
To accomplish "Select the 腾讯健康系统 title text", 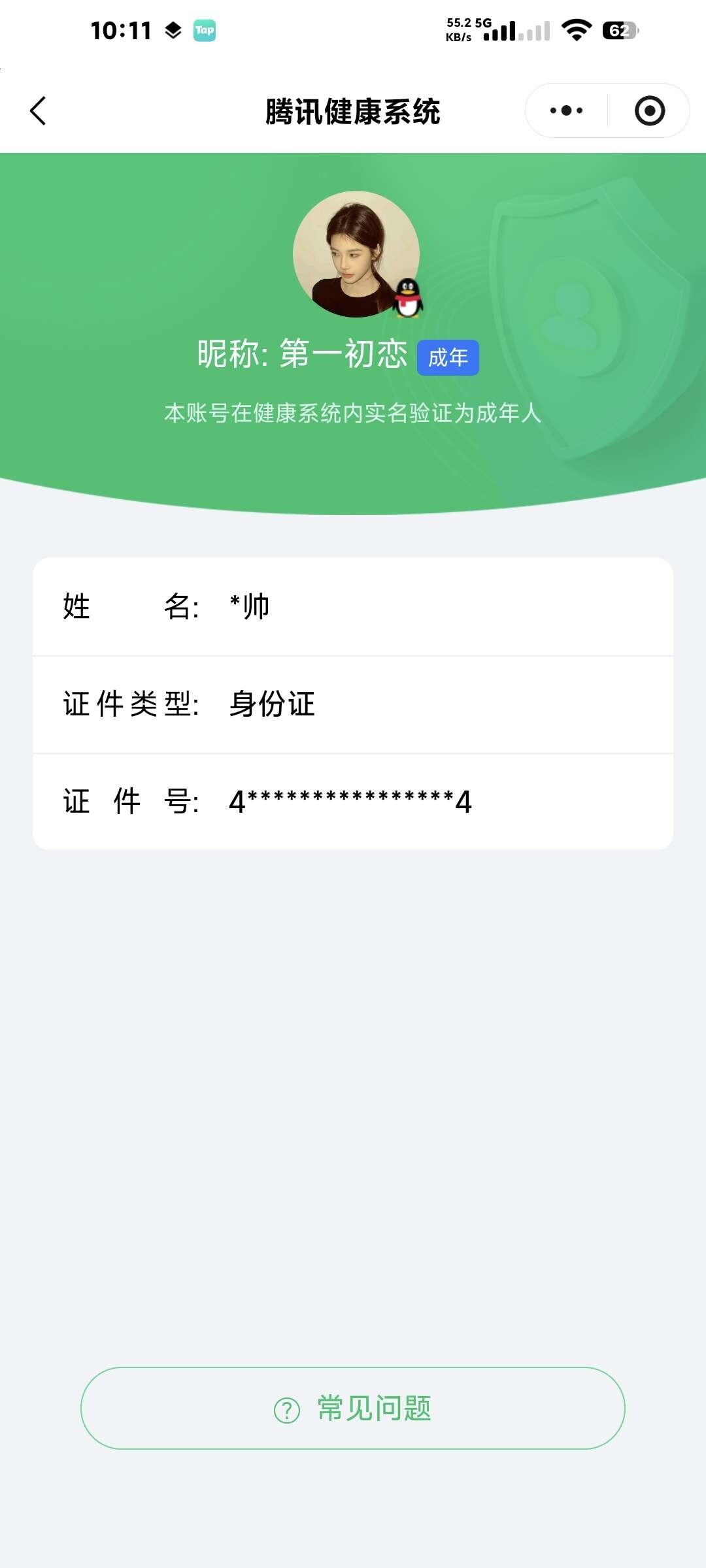I will pyautogui.click(x=353, y=111).
